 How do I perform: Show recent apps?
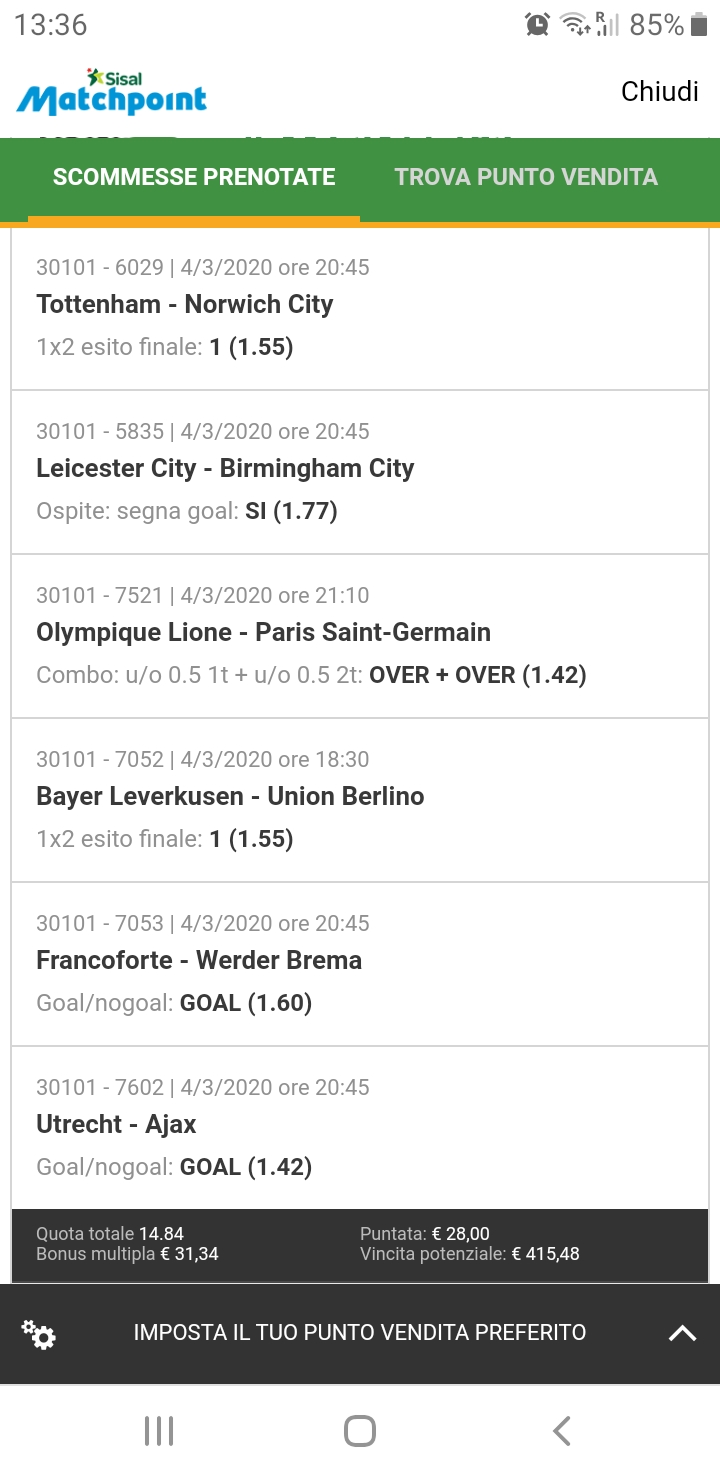click(159, 1431)
